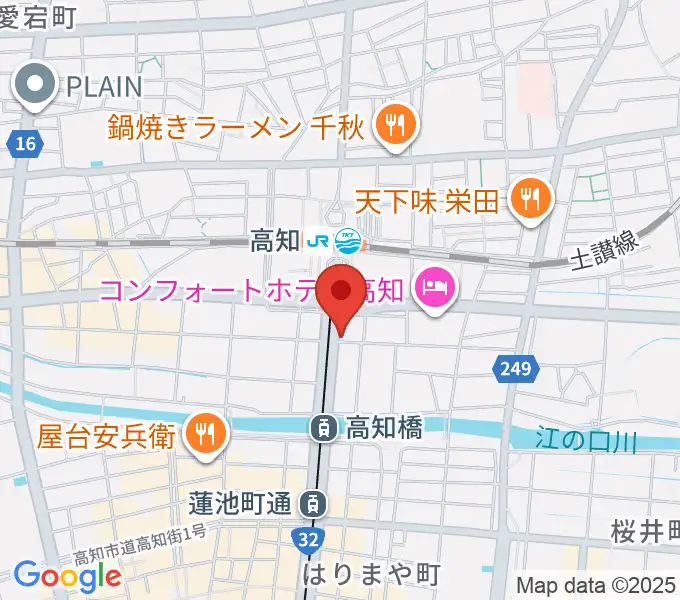The height and width of the screenshot is (600, 680).
Task: Tap the 高知 JR station icon
Action: click(x=334, y=241)
